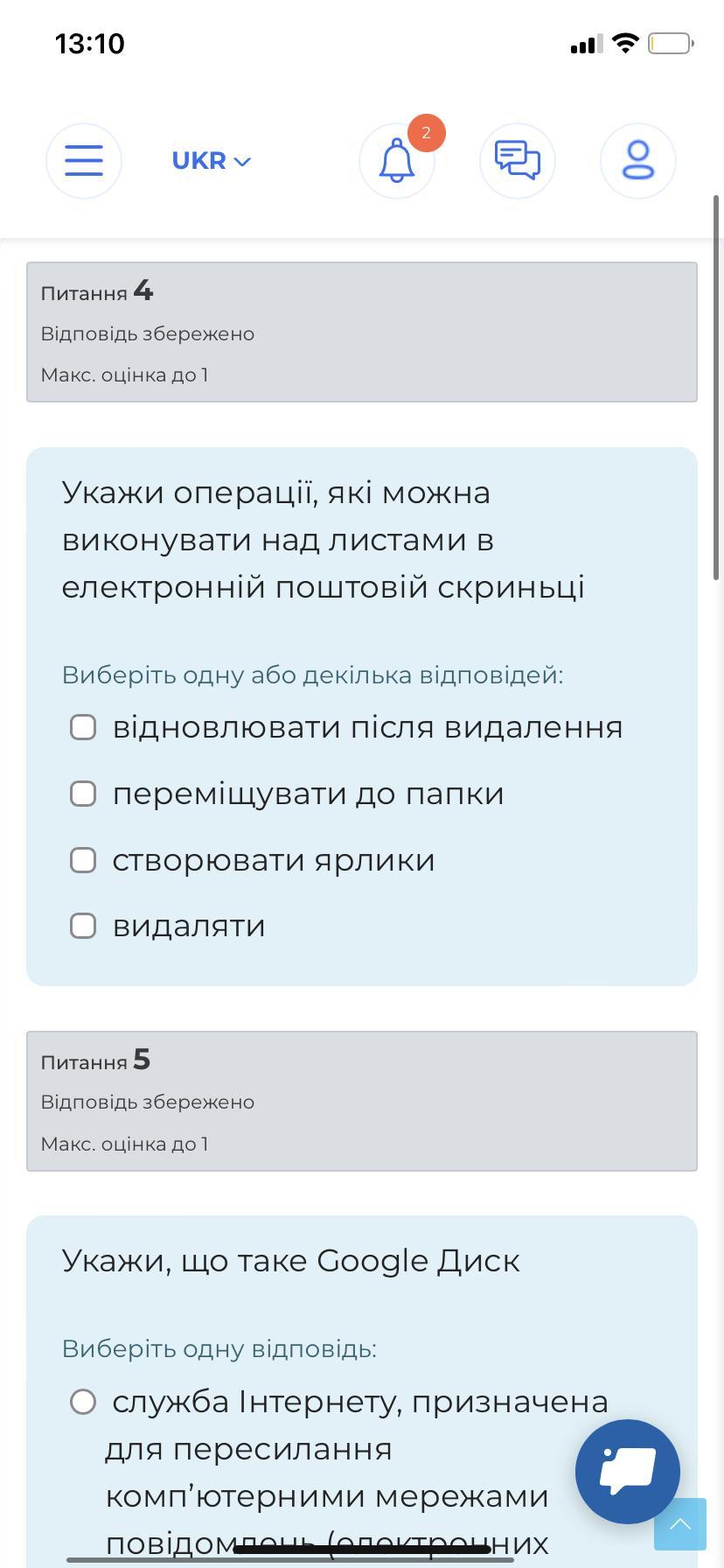The image size is (724, 1568).
Task: Check 'відновлювати після видалення' option
Action: tap(83, 727)
